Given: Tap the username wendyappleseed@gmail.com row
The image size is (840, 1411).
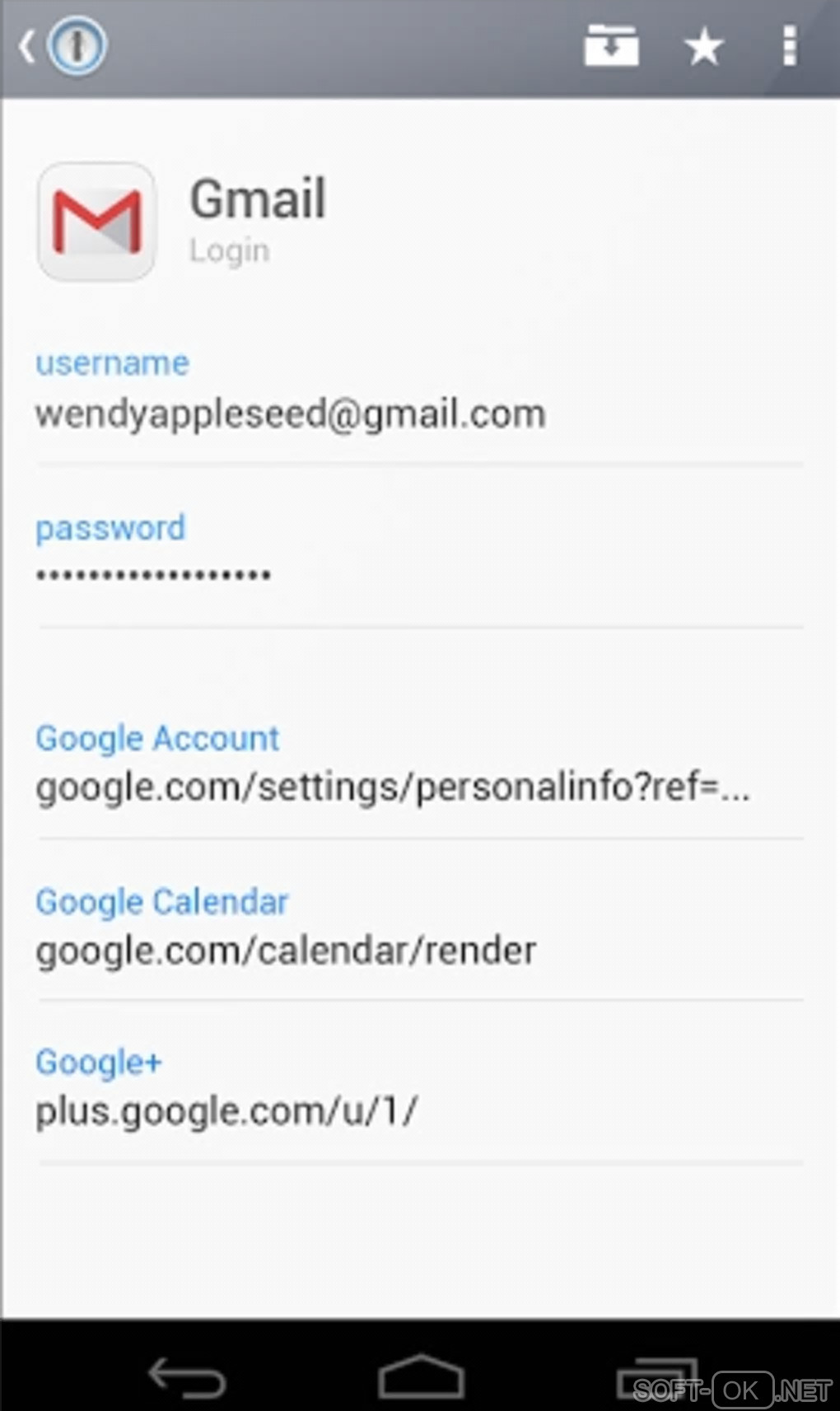Looking at the screenshot, I should tap(290, 413).
